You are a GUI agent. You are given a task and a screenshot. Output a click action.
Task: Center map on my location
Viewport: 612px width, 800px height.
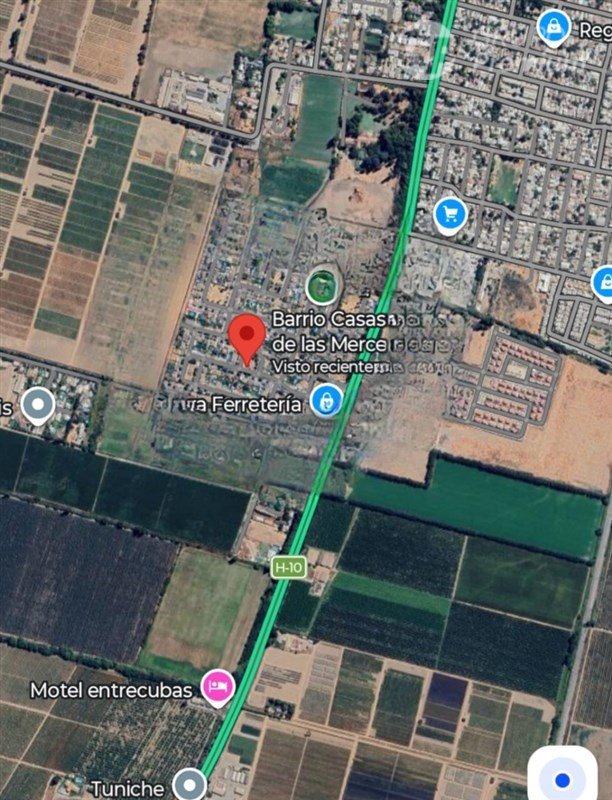click(562, 778)
